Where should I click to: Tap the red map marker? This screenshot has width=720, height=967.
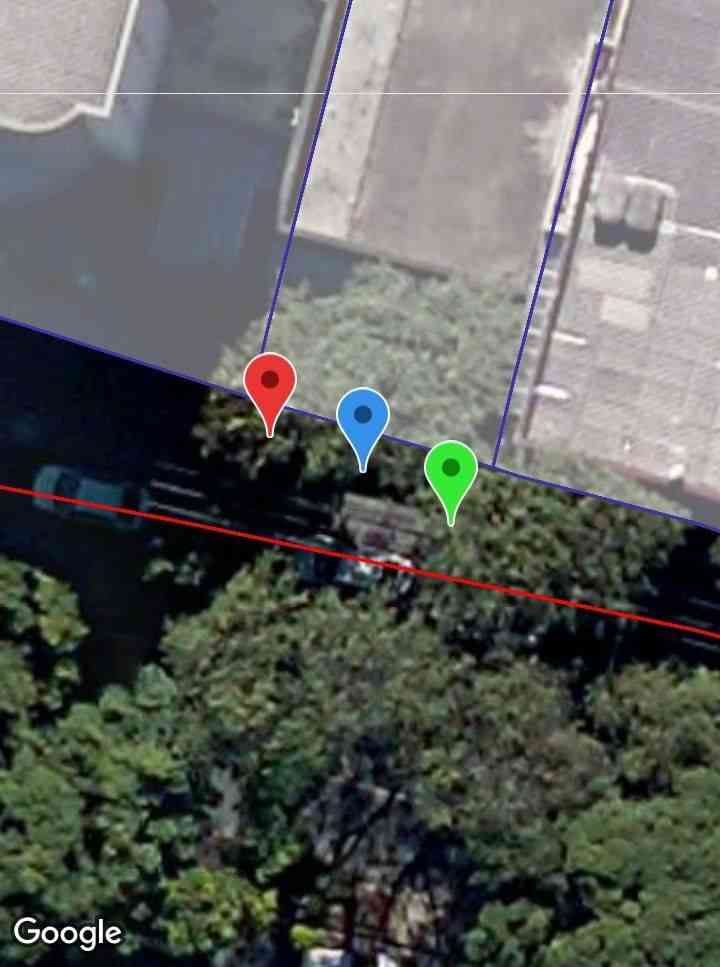tap(270, 384)
